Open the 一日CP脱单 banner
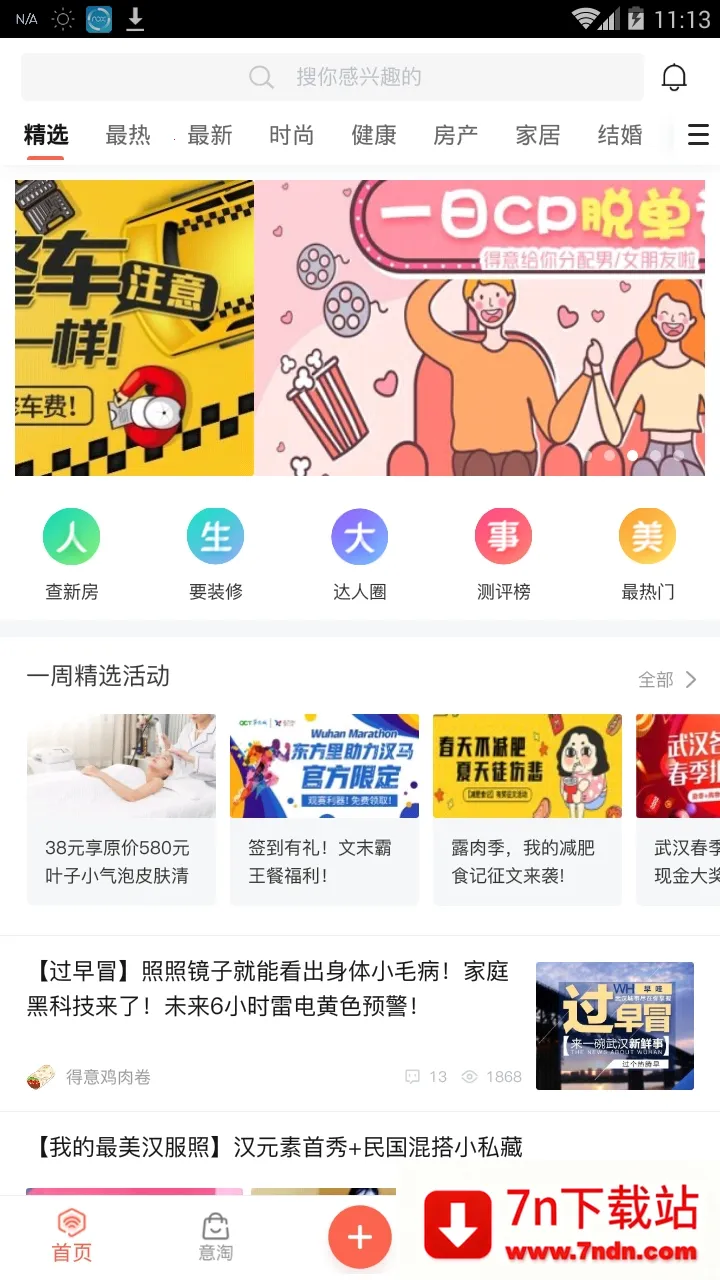The height and width of the screenshot is (1280, 720). pyautogui.click(x=480, y=328)
